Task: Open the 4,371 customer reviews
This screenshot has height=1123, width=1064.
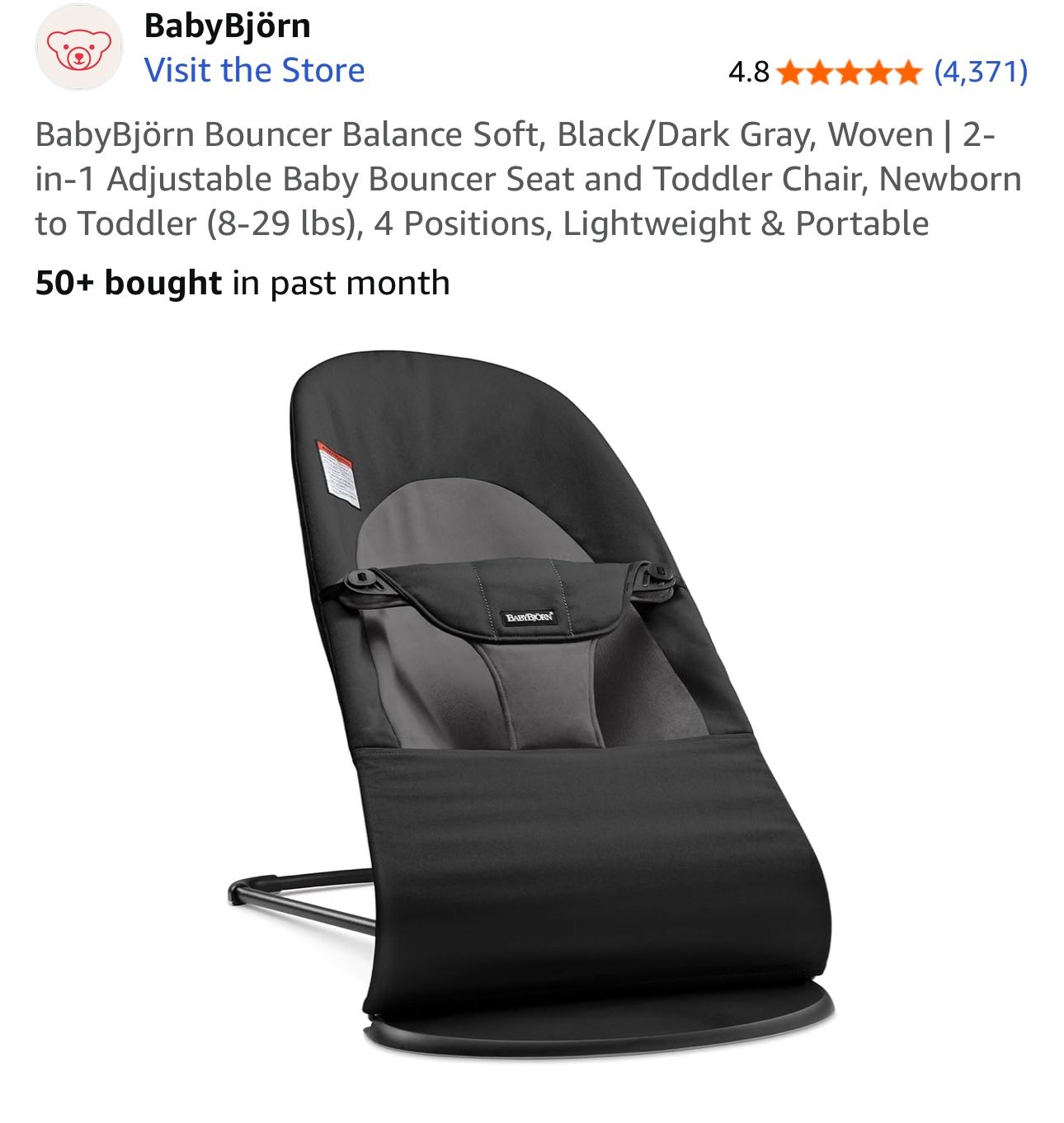Action: pos(980,72)
